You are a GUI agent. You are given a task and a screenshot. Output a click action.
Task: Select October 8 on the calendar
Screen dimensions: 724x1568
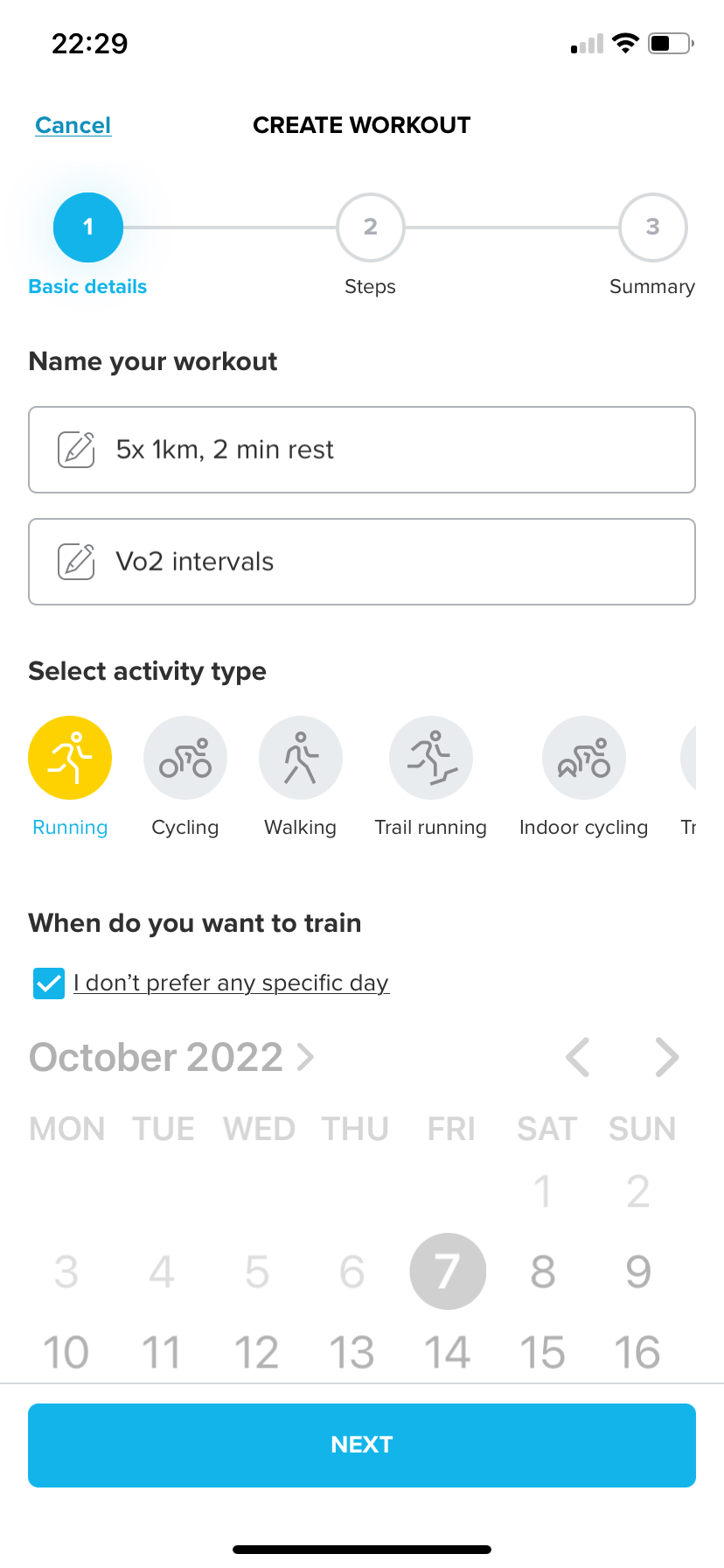click(543, 1271)
